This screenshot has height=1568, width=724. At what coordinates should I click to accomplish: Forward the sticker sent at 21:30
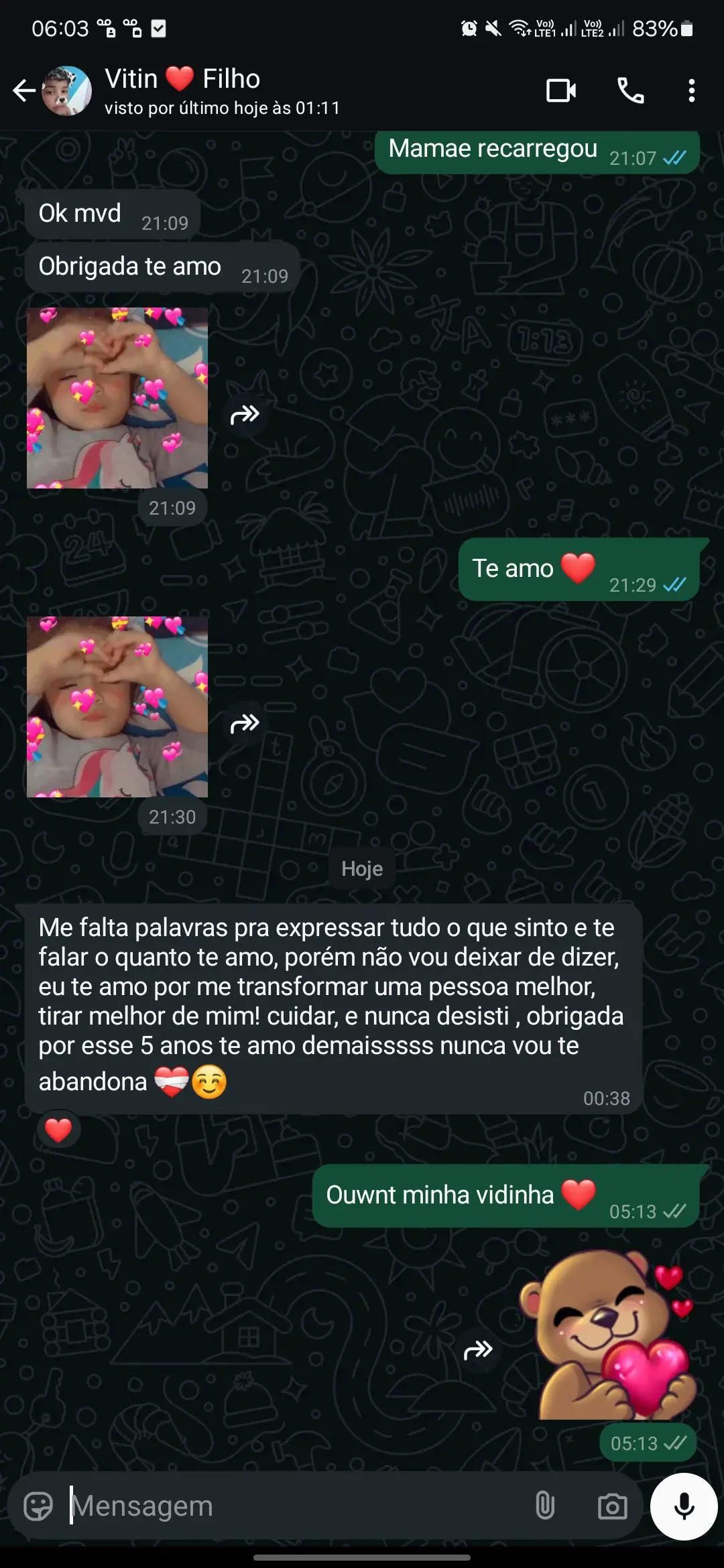point(245,724)
